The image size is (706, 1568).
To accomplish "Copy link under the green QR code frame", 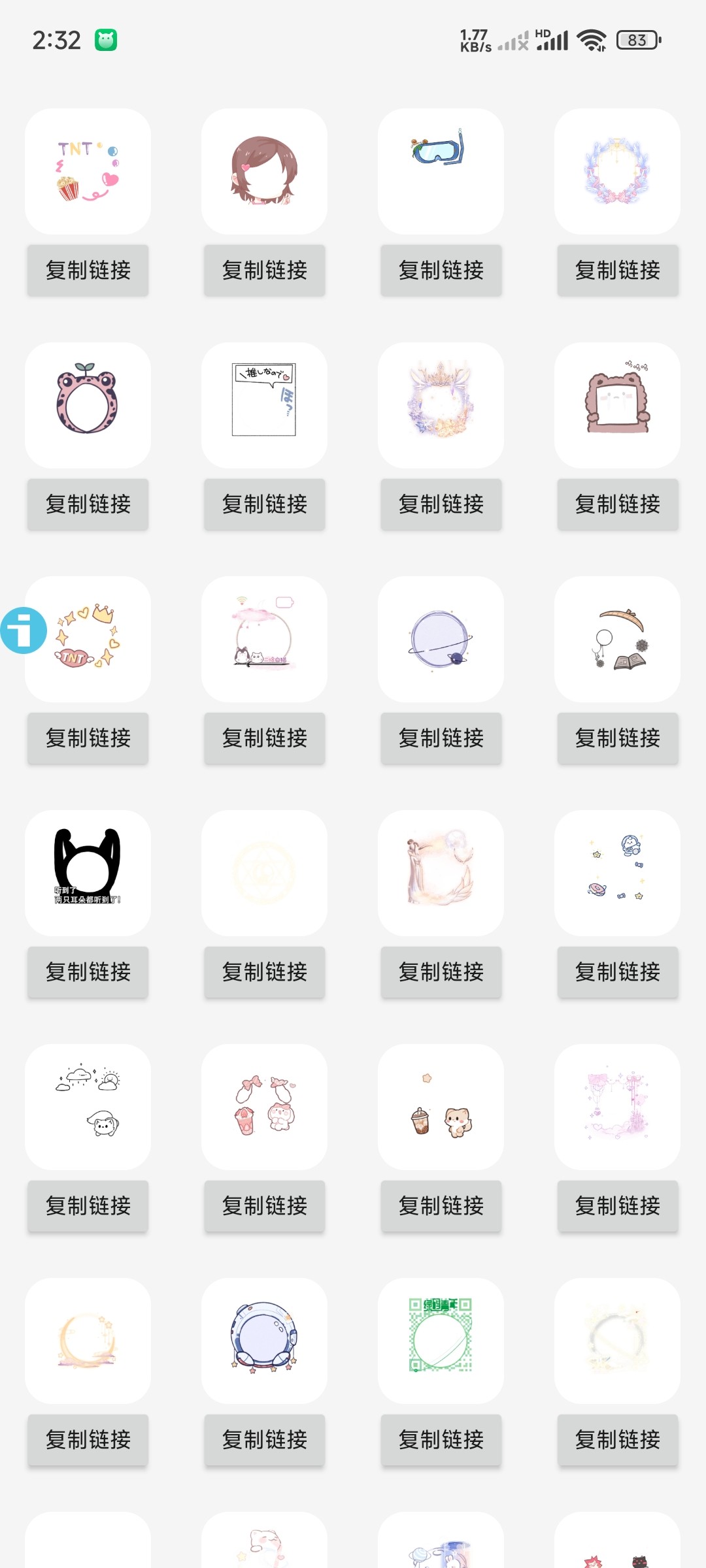I will pyautogui.click(x=441, y=1439).
